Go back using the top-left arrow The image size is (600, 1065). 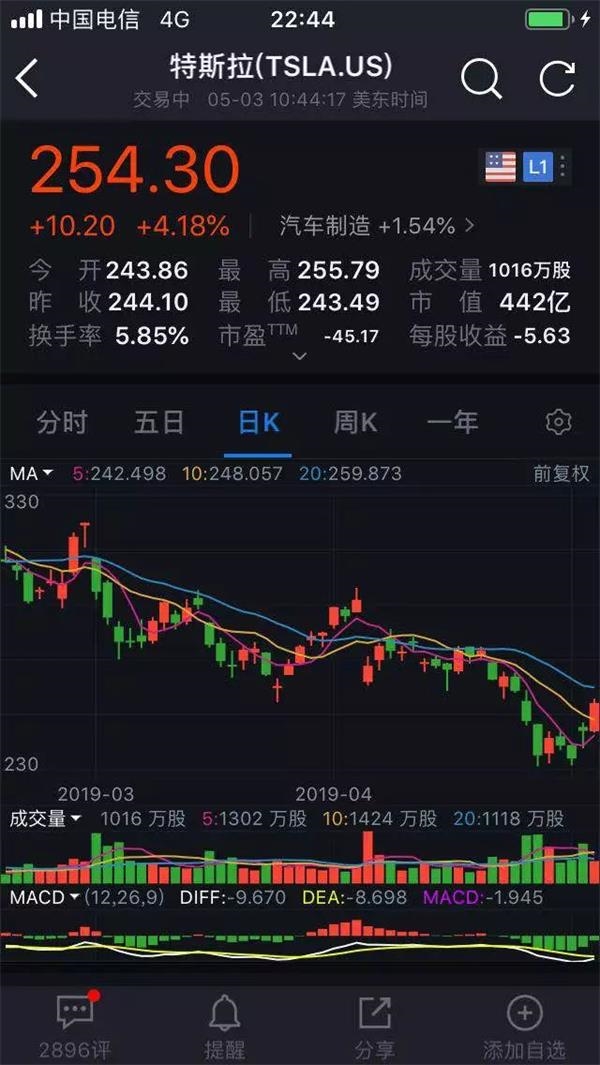click(x=28, y=79)
